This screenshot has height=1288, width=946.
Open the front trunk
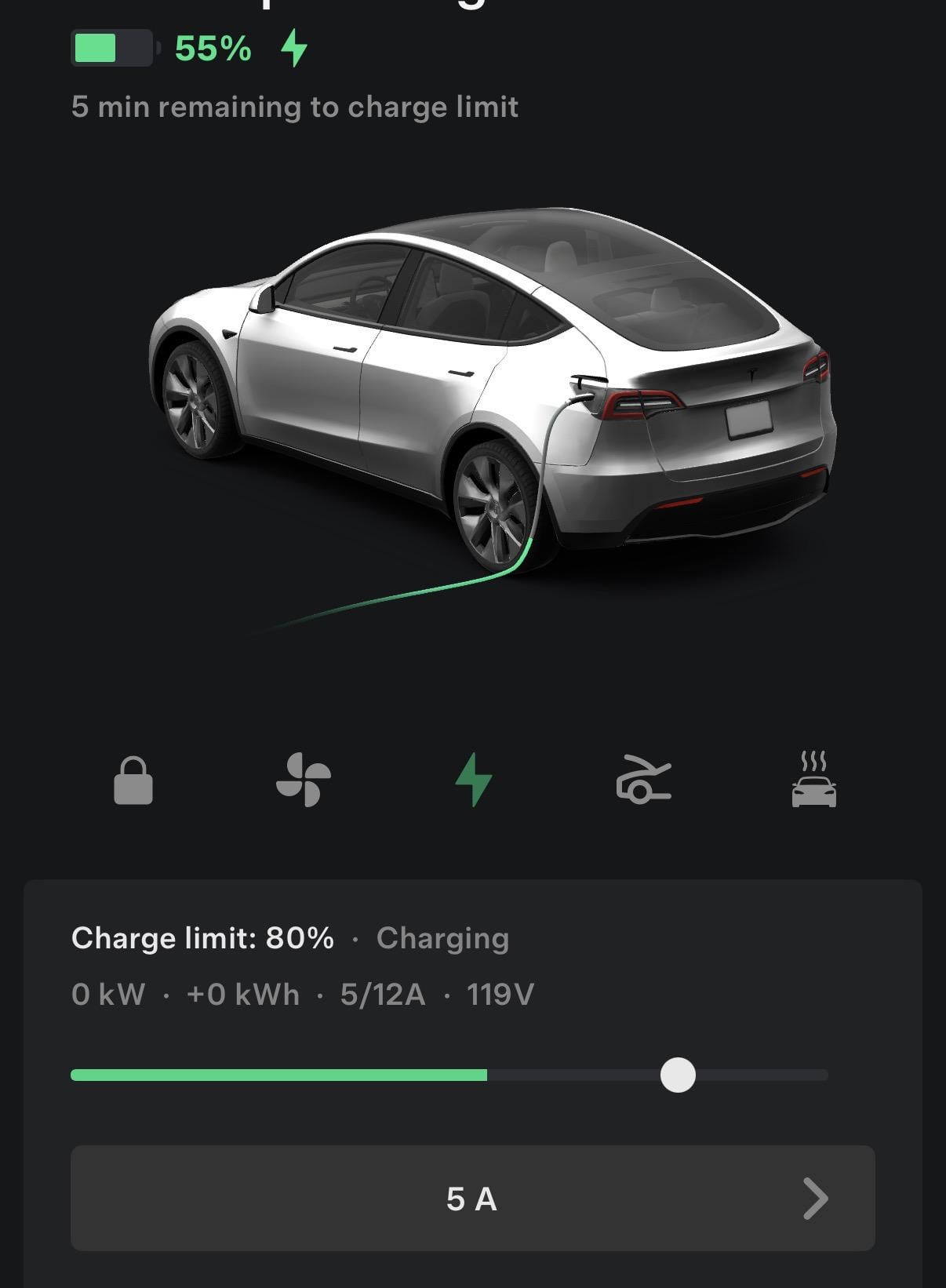point(643,780)
